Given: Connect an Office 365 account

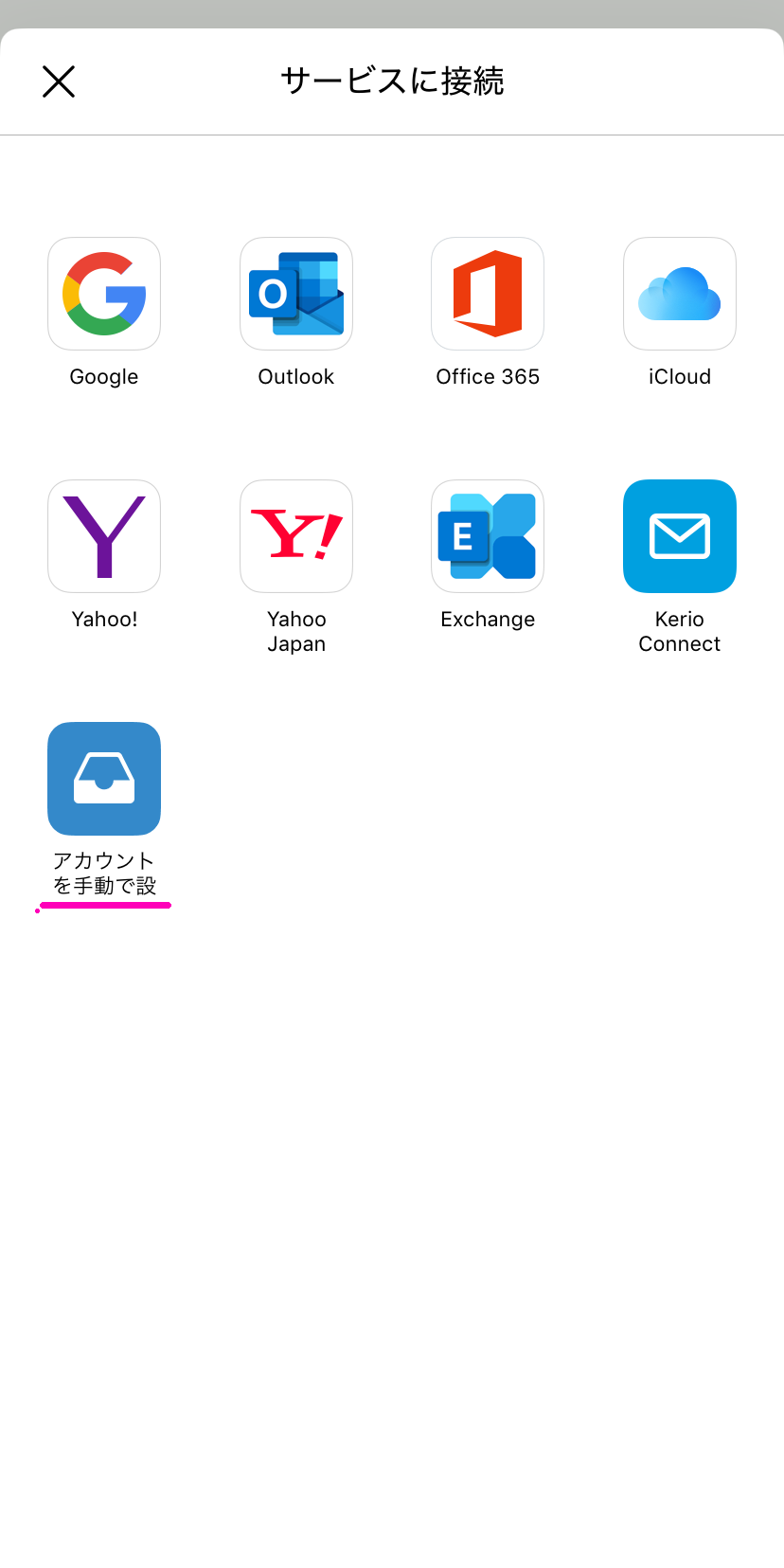Looking at the screenshot, I should pyautogui.click(x=488, y=295).
